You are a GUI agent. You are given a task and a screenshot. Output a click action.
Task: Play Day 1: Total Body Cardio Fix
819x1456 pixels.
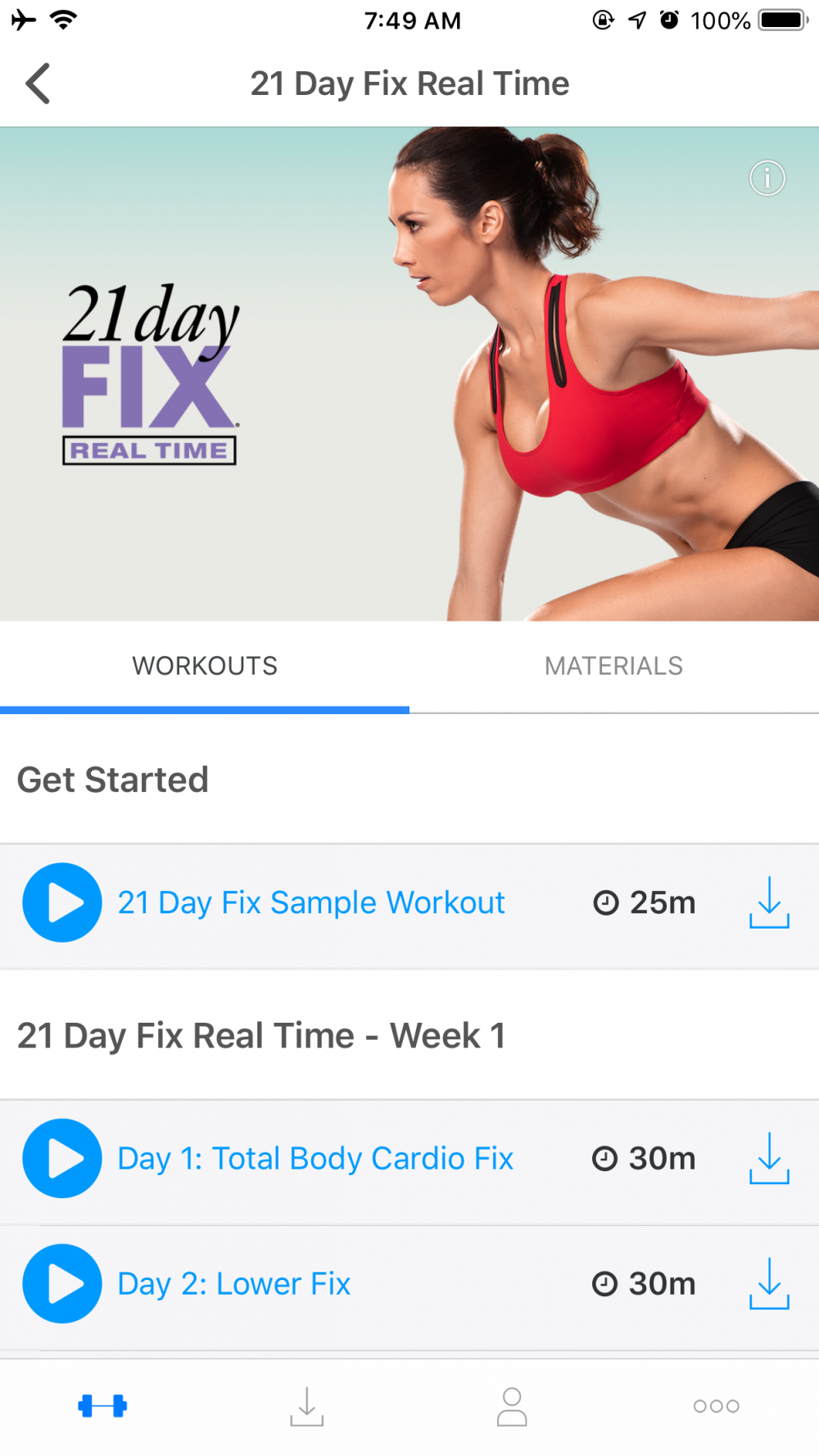tap(62, 1158)
